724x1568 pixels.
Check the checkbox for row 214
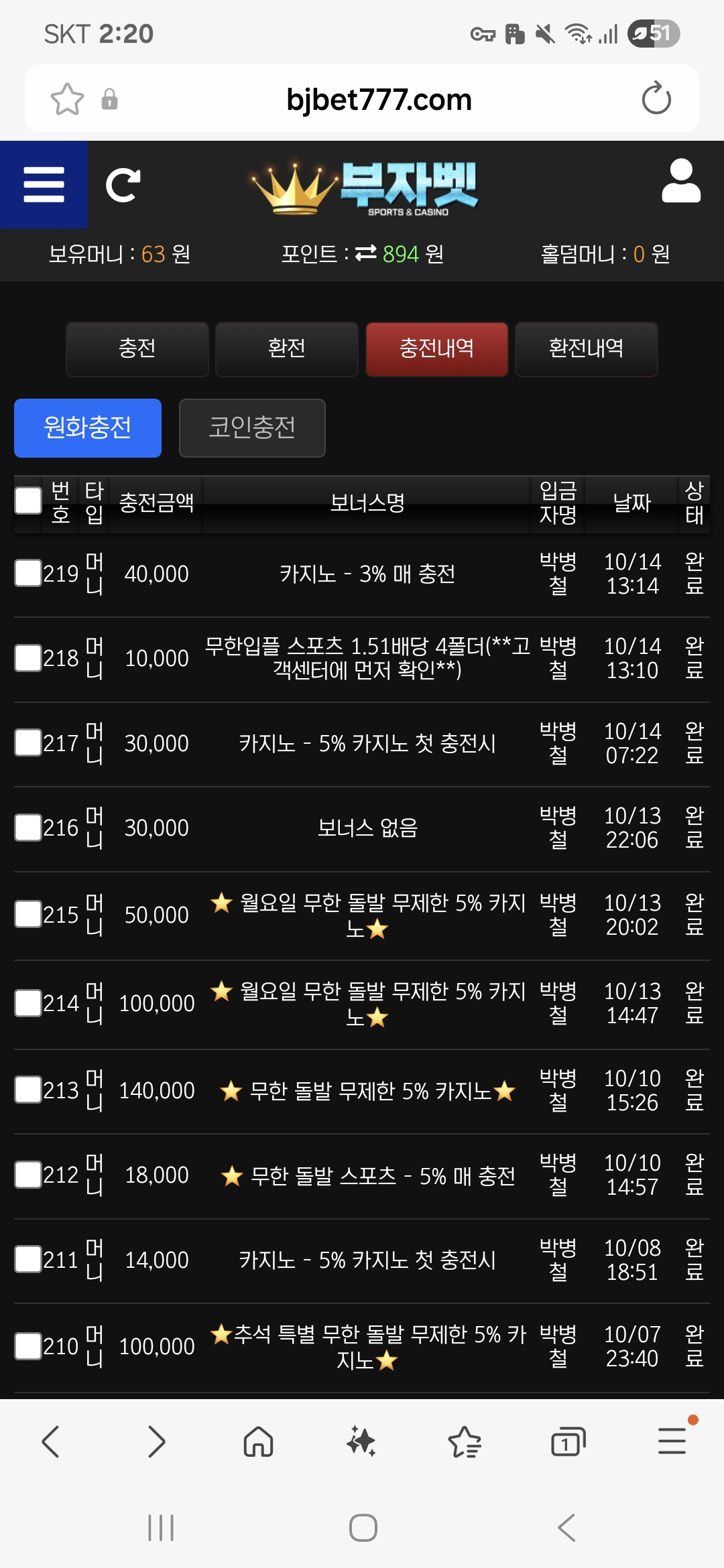27,1003
